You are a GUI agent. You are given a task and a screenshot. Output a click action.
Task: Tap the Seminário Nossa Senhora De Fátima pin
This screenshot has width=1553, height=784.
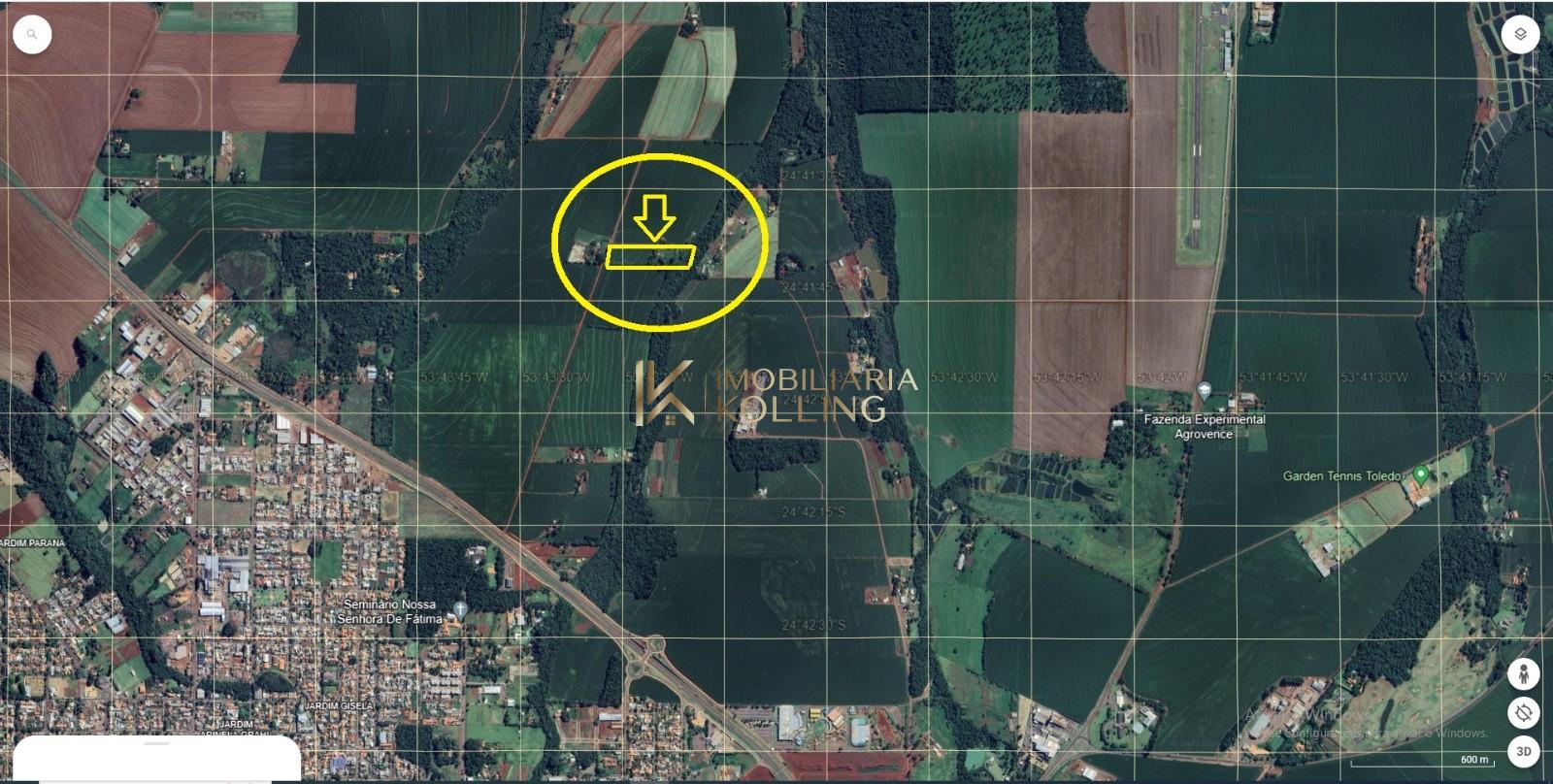[x=460, y=608]
